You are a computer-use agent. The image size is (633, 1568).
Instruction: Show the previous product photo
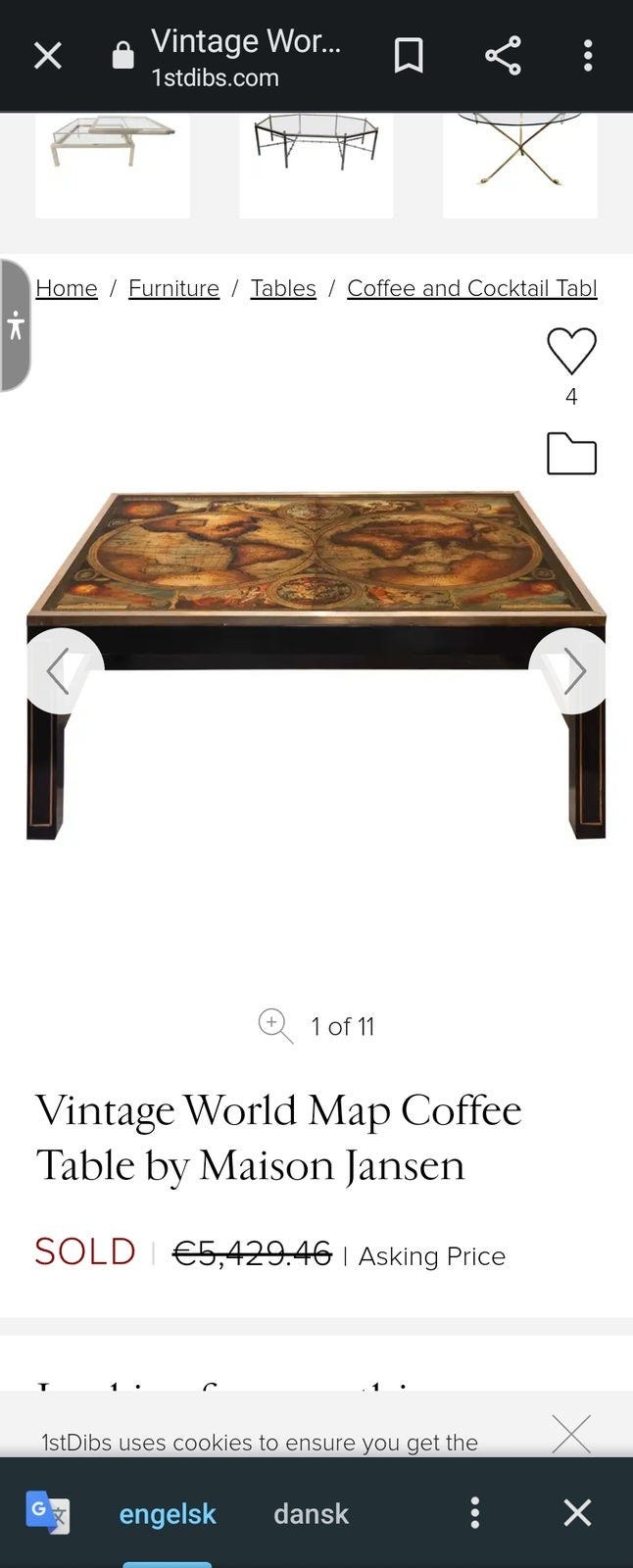tap(61, 671)
